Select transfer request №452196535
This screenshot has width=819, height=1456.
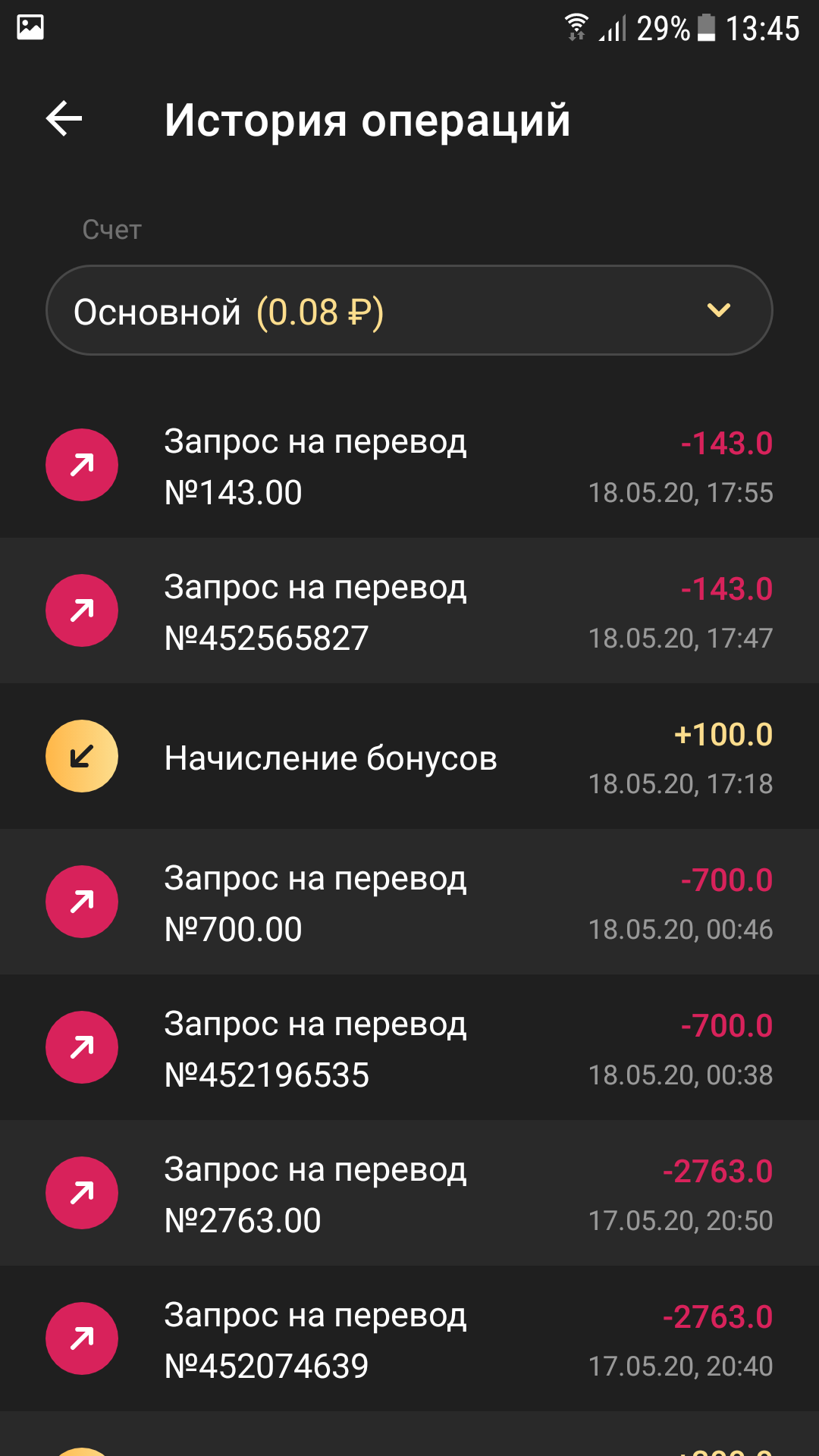(x=409, y=1048)
